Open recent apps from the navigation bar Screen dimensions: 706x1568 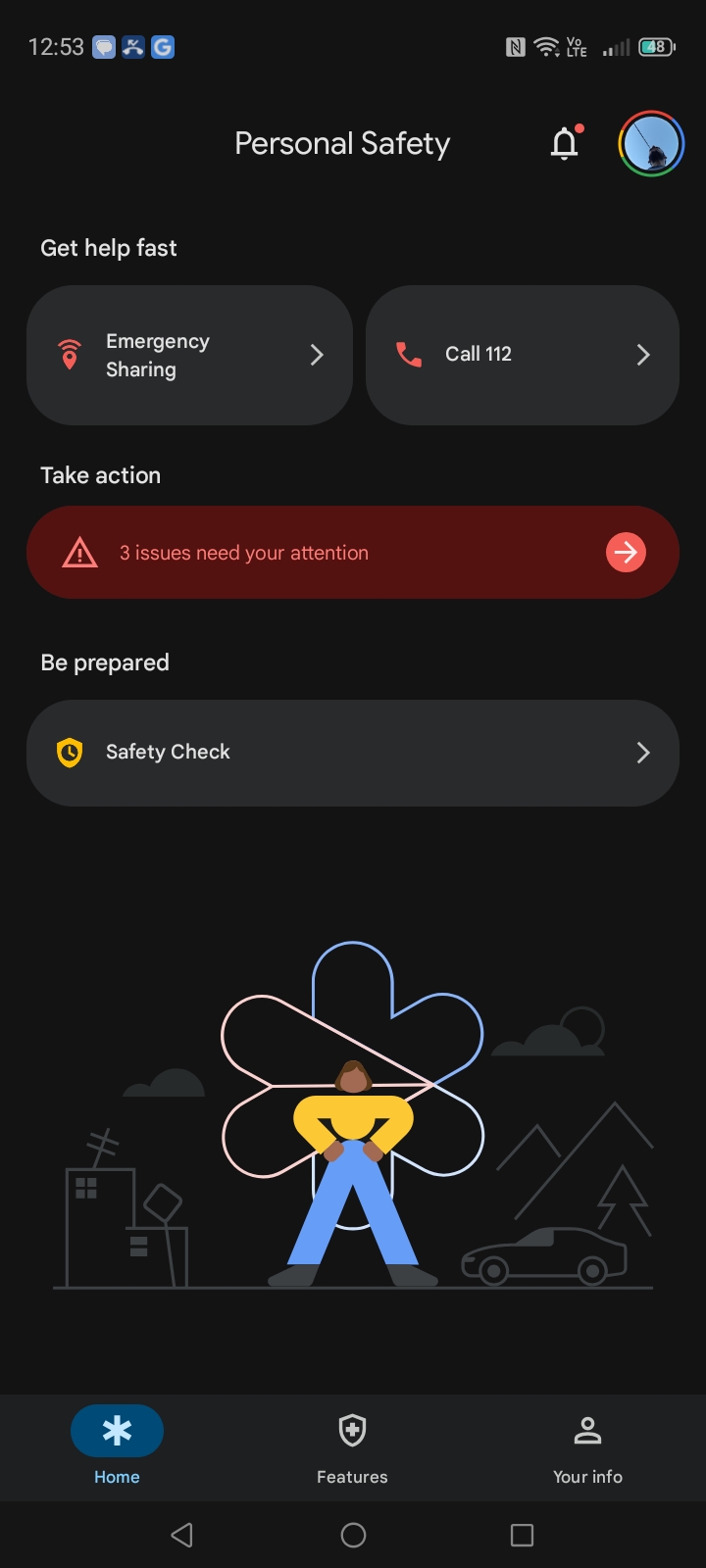click(523, 1535)
